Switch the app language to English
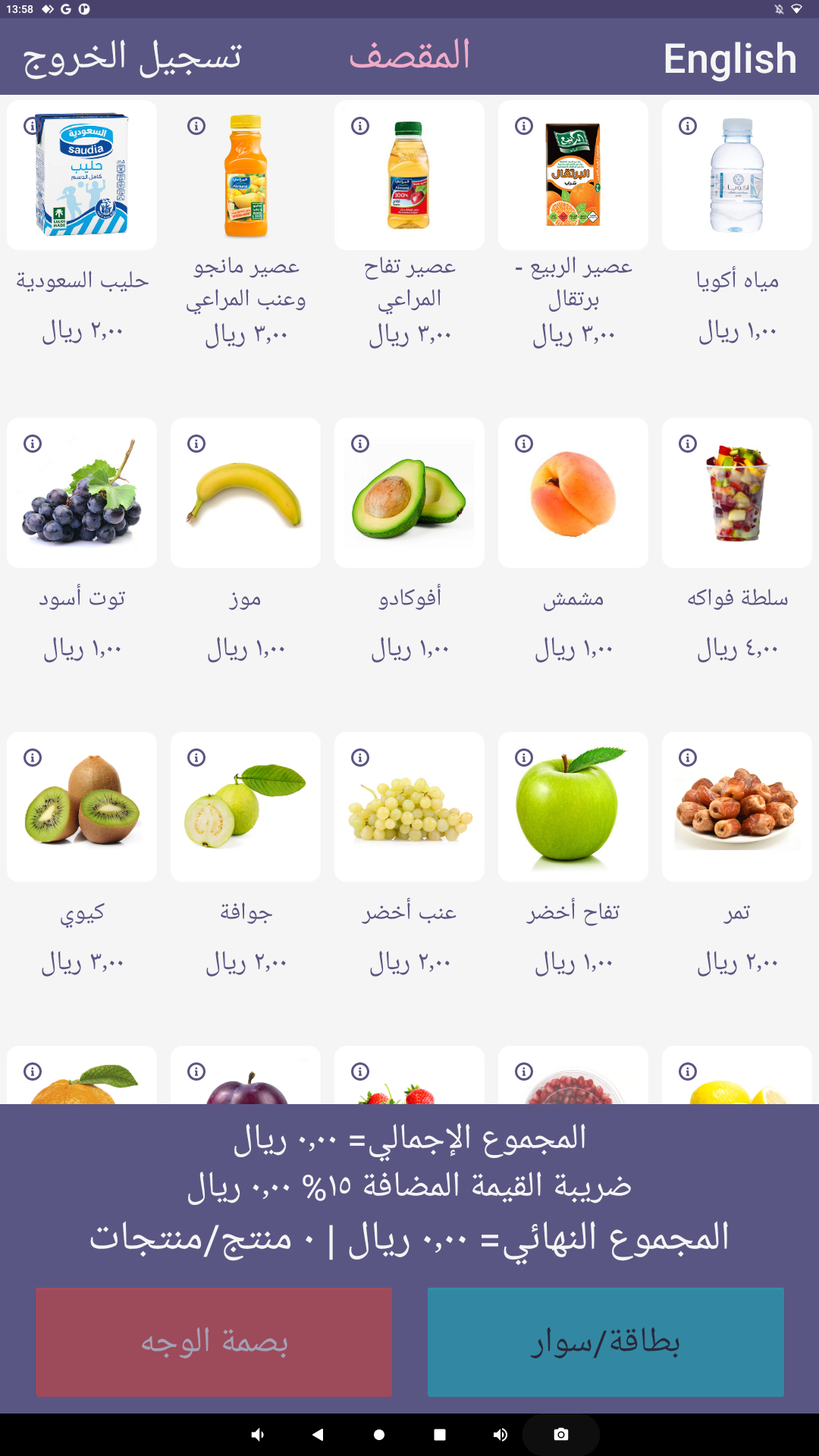This screenshot has width=819, height=1456. 730,58
